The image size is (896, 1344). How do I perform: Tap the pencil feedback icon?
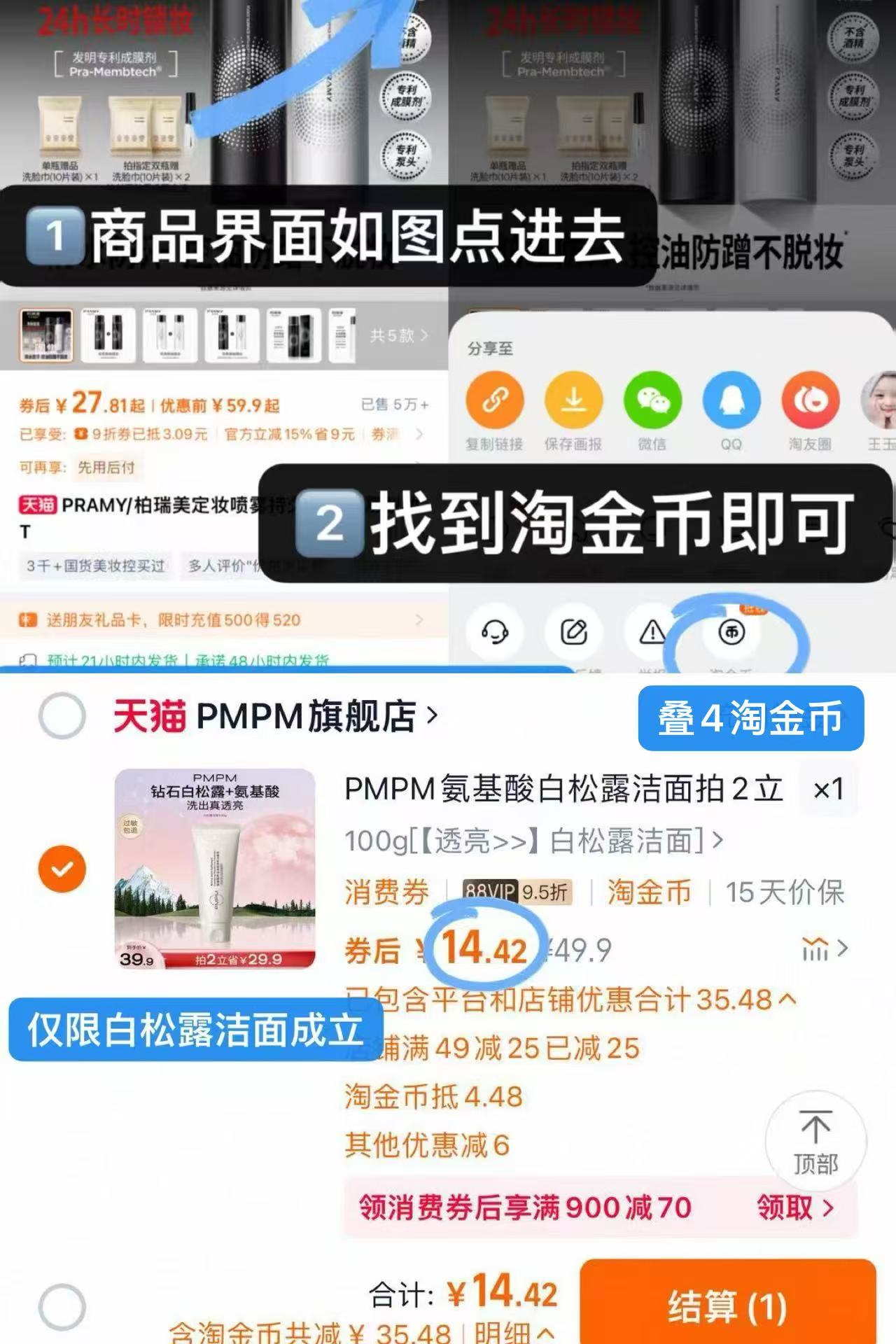(x=573, y=631)
